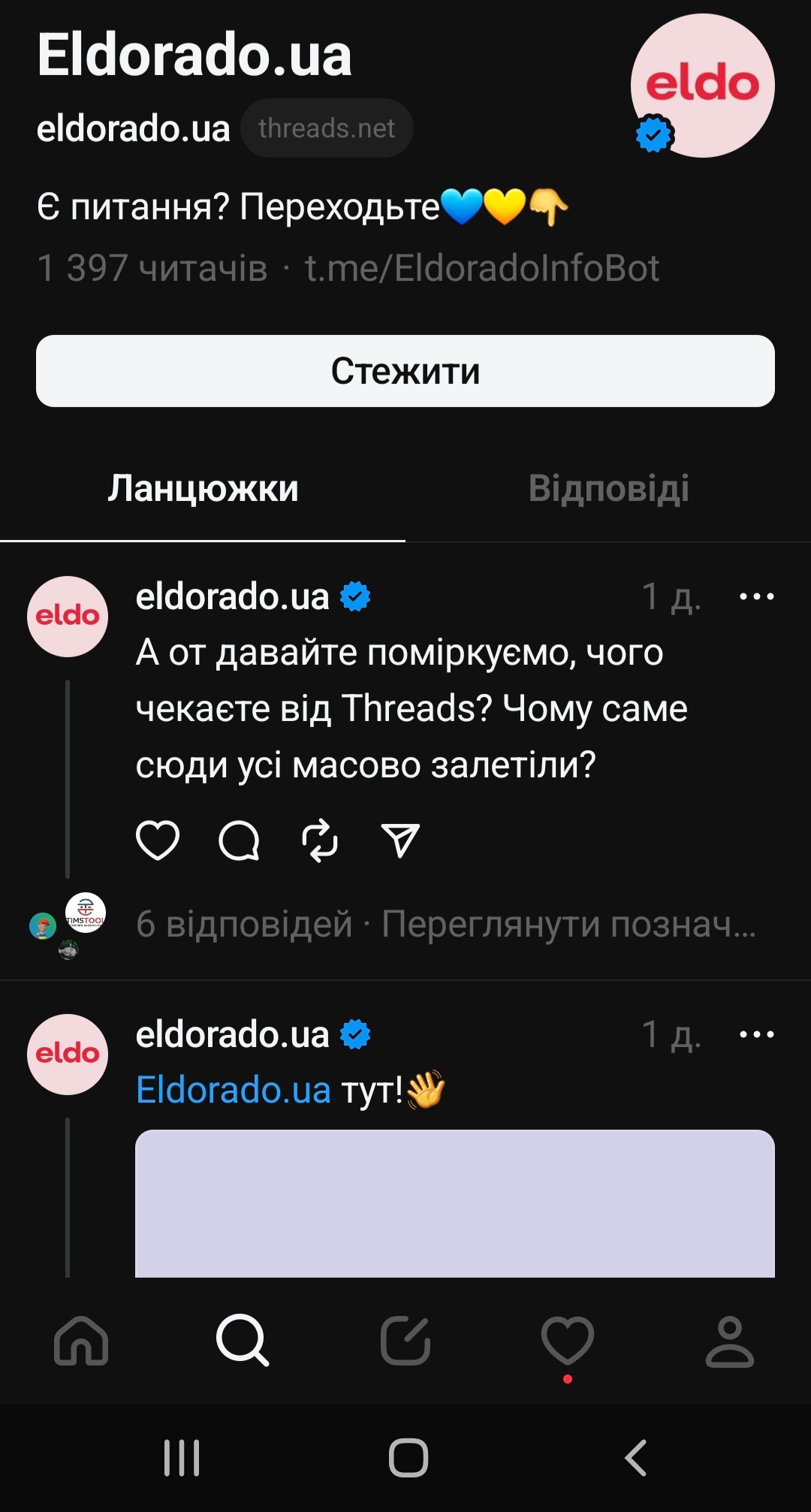The image size is (811, 1512).
Task: Open the Eldorado.ua profile picture
Action: tap(703, 85)
